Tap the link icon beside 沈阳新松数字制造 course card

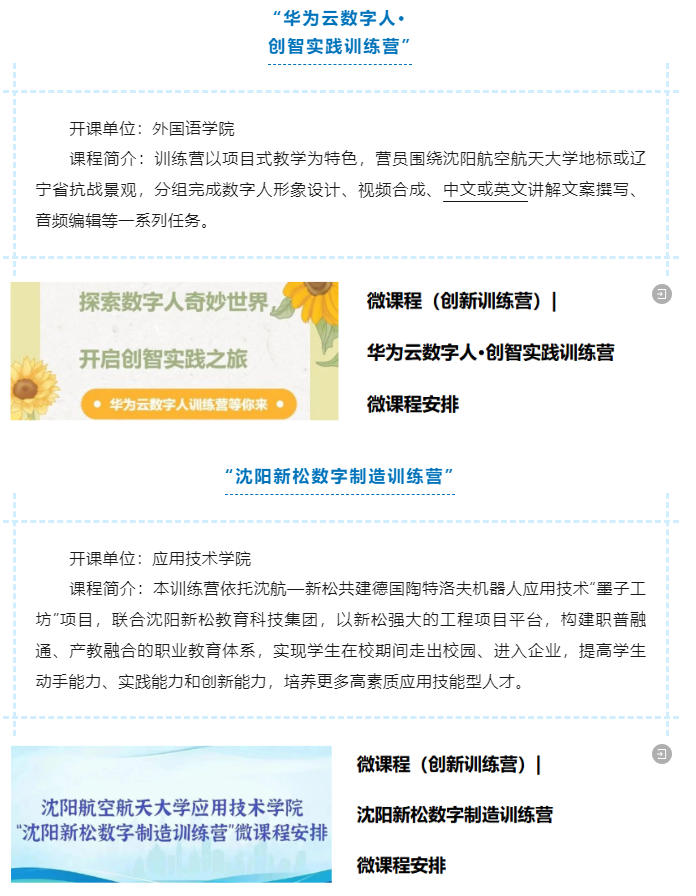tap(662, 754)
